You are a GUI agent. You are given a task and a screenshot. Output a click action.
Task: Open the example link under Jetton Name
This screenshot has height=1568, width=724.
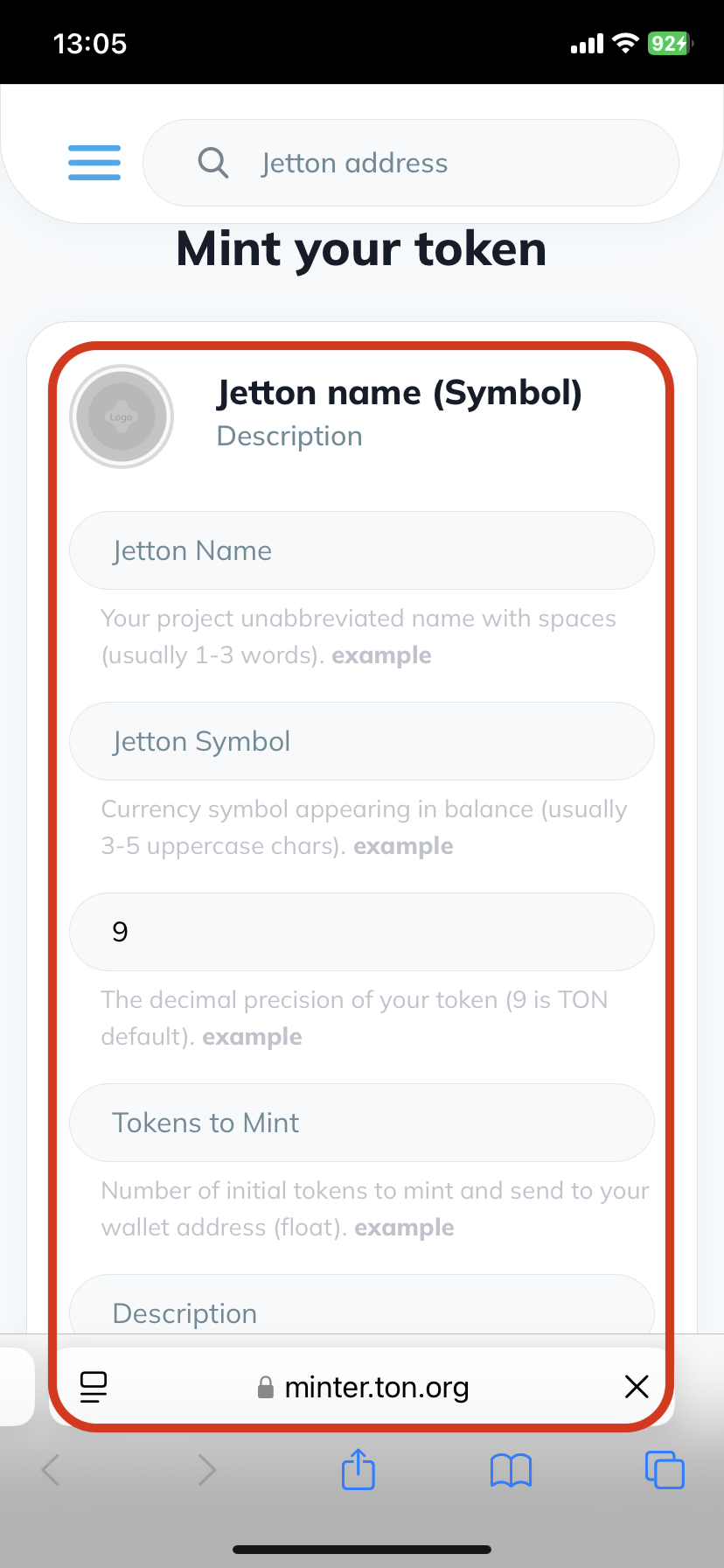click(381, 655)
